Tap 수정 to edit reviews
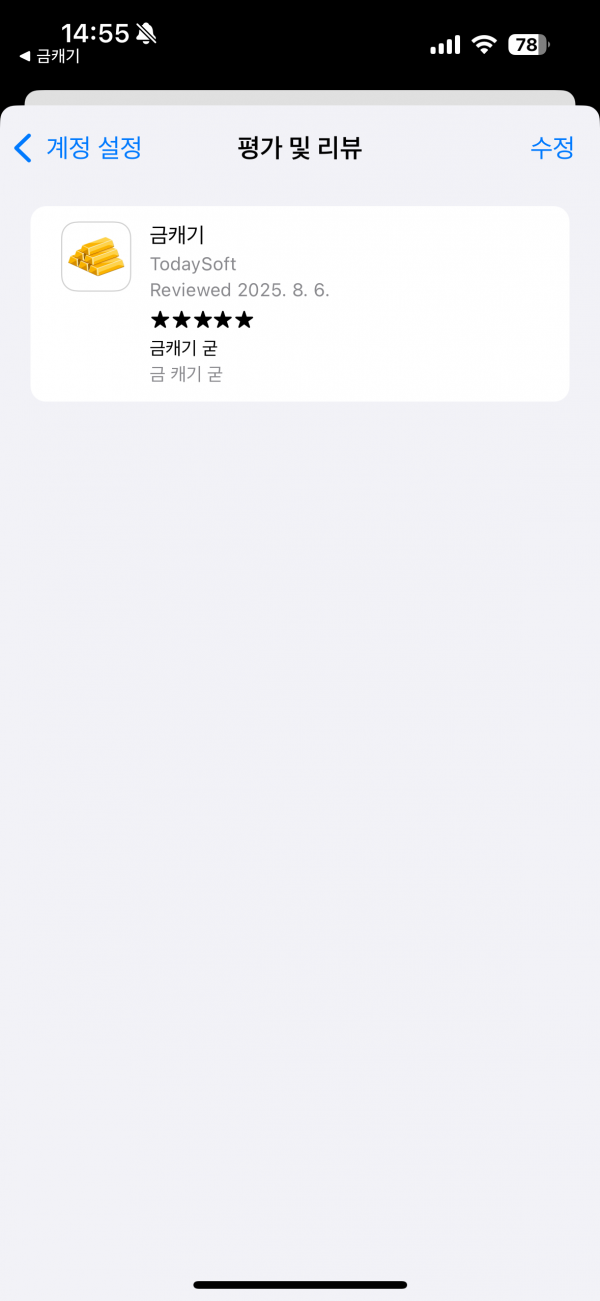600x1301 pixels. tap(552, 148)
